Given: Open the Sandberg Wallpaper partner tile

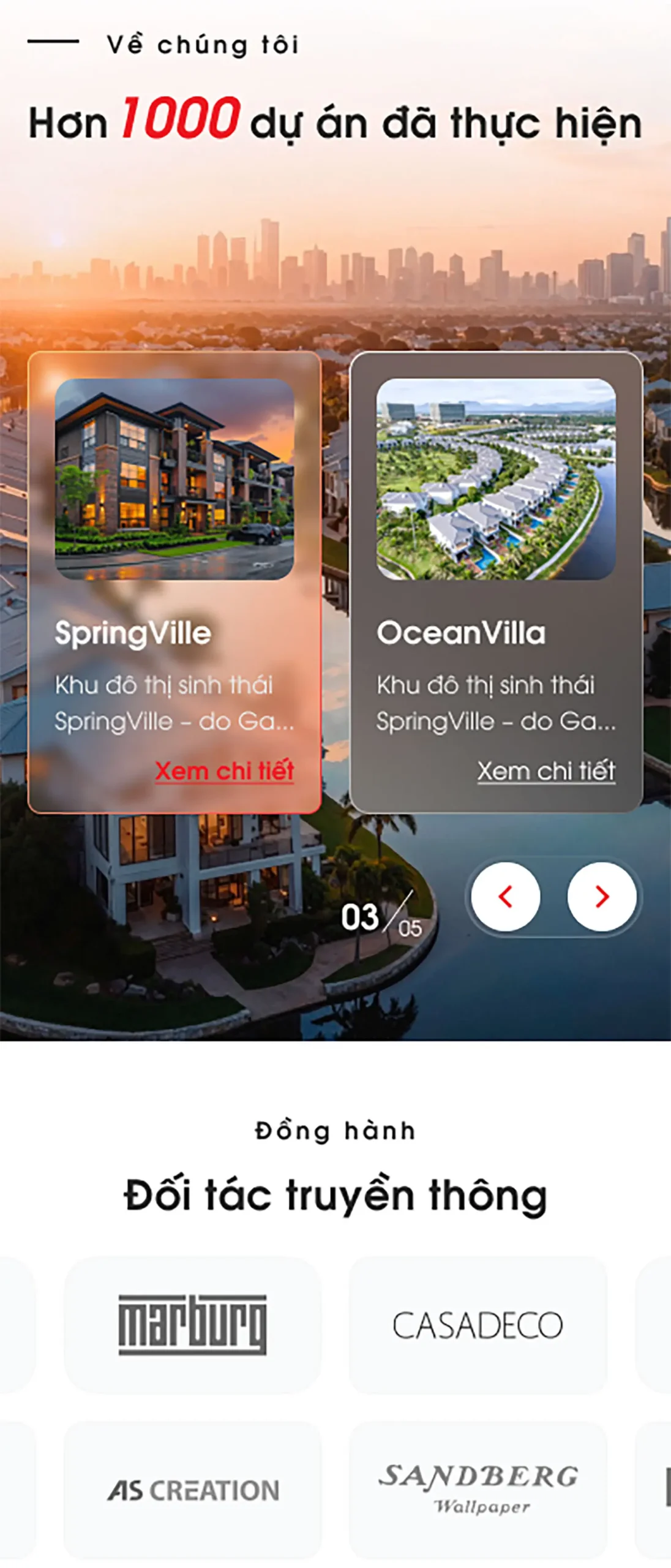Looking at the screenshot, I should pos(478,1490).
